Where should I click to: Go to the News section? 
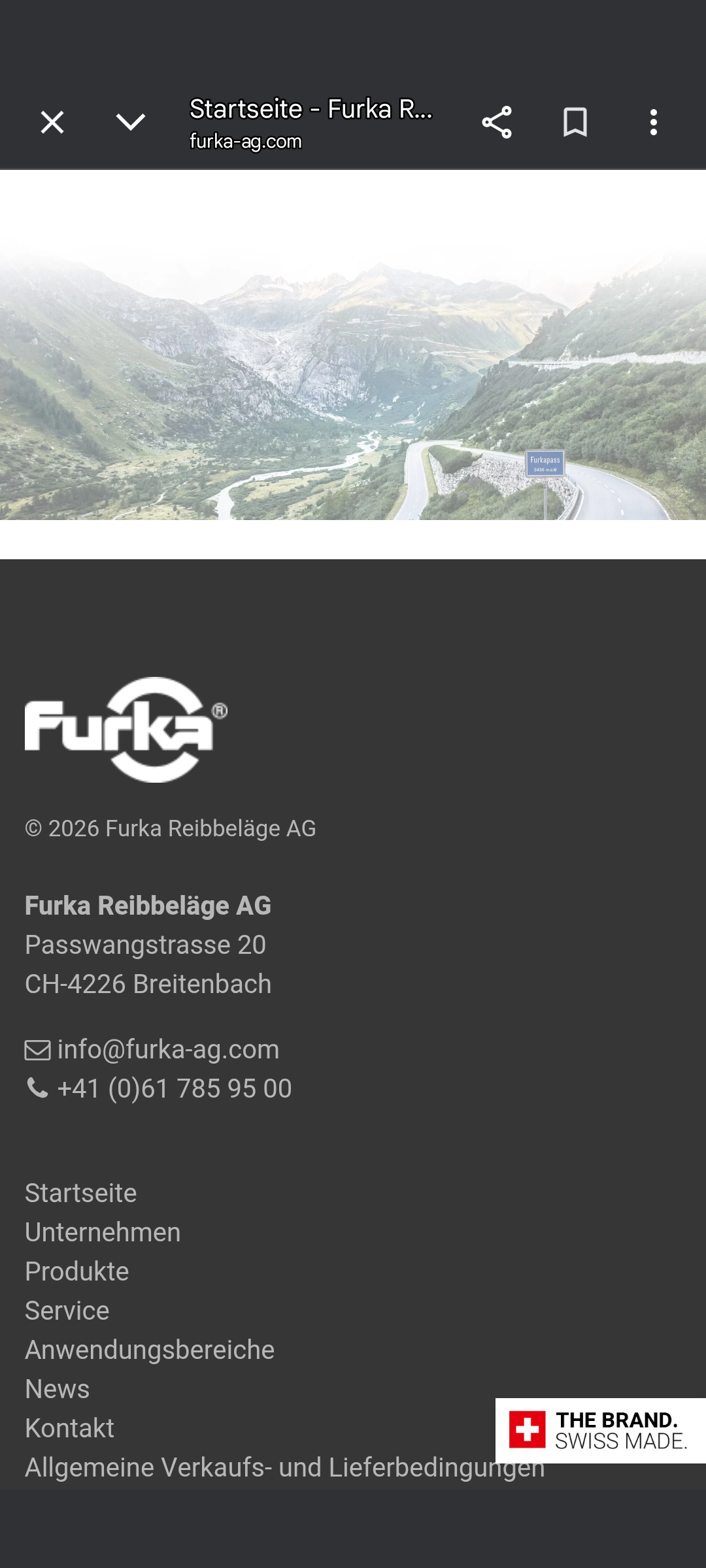coord(58,1389)
